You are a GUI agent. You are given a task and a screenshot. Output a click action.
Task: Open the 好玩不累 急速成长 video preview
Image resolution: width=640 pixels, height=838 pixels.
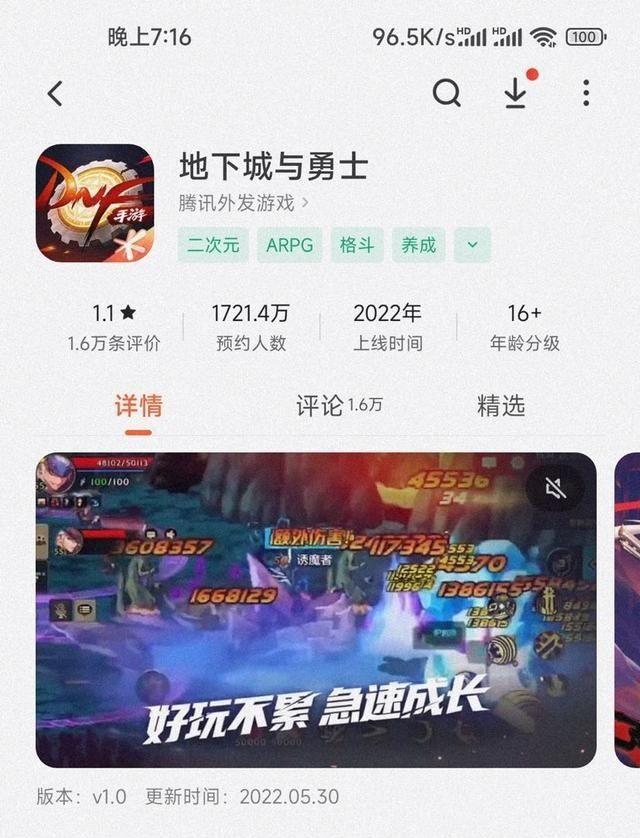coord(316,610)
